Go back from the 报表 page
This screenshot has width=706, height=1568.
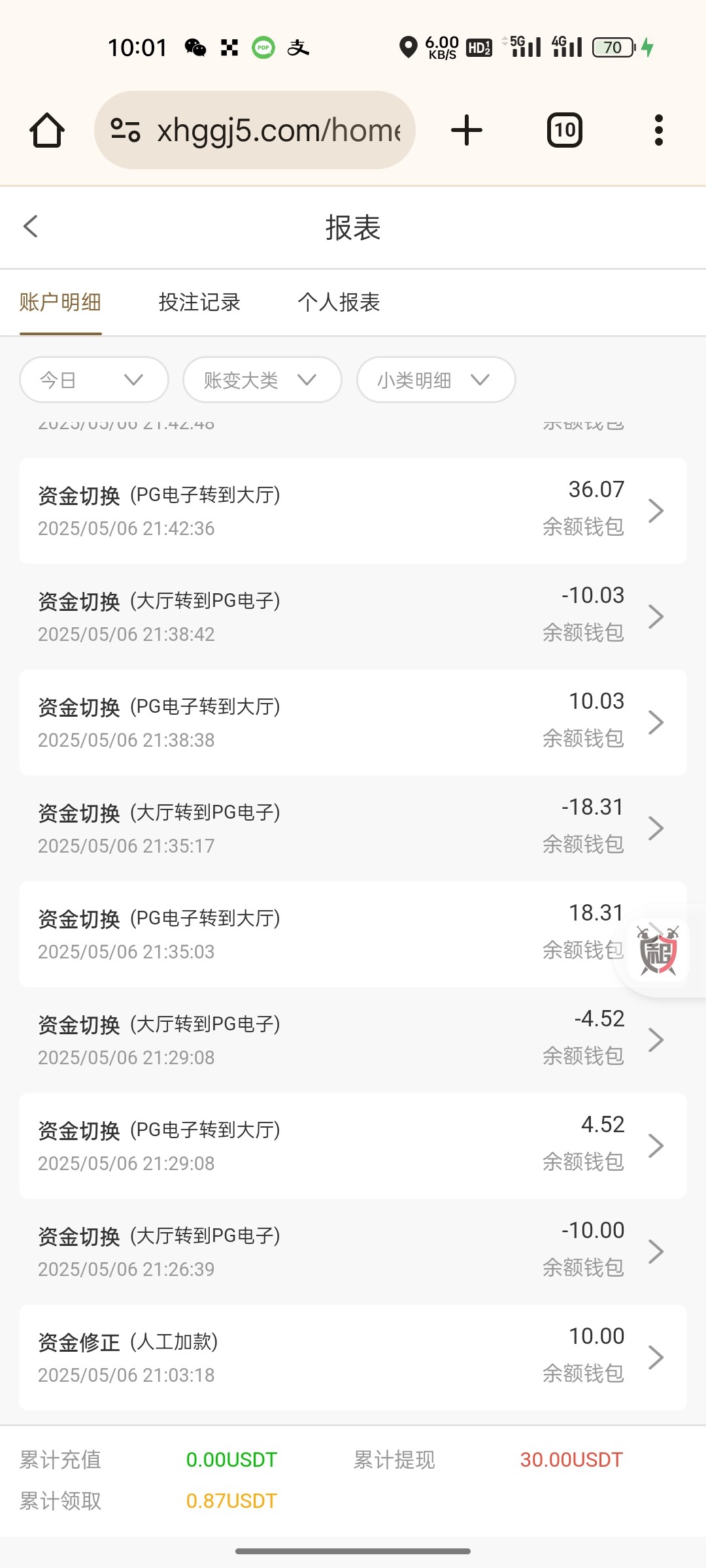pyautogui.click(x=31, y=227)
